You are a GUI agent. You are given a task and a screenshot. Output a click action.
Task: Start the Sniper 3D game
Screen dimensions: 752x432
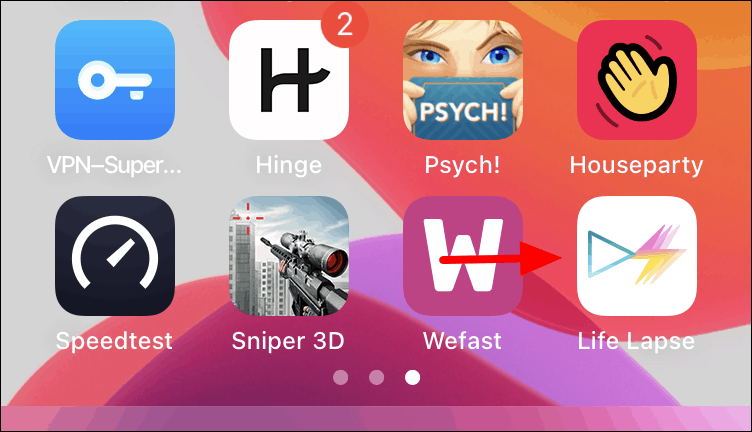(x=289, y=256)
